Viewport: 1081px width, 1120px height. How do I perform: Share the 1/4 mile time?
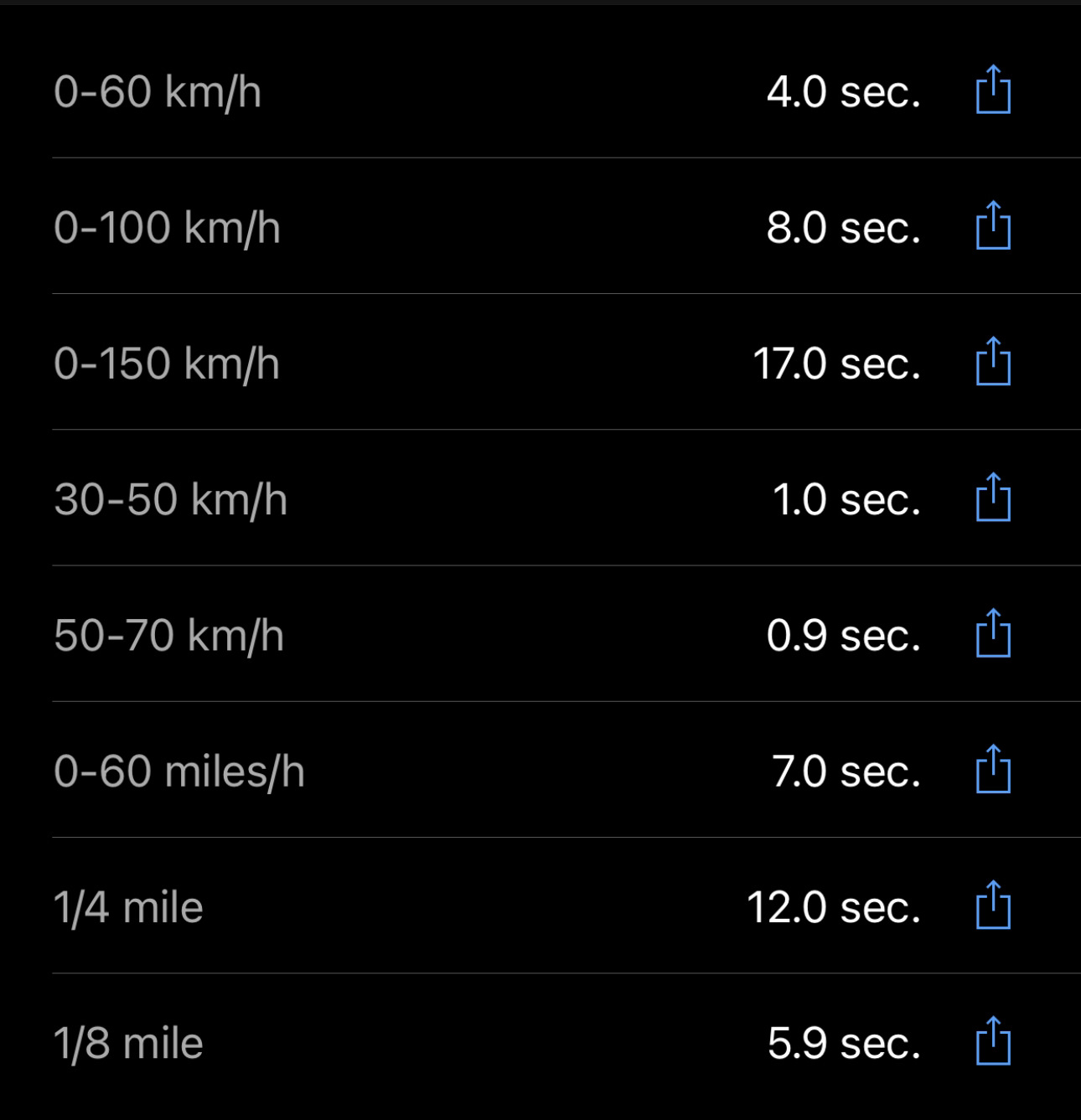click(x=993, y=906)
